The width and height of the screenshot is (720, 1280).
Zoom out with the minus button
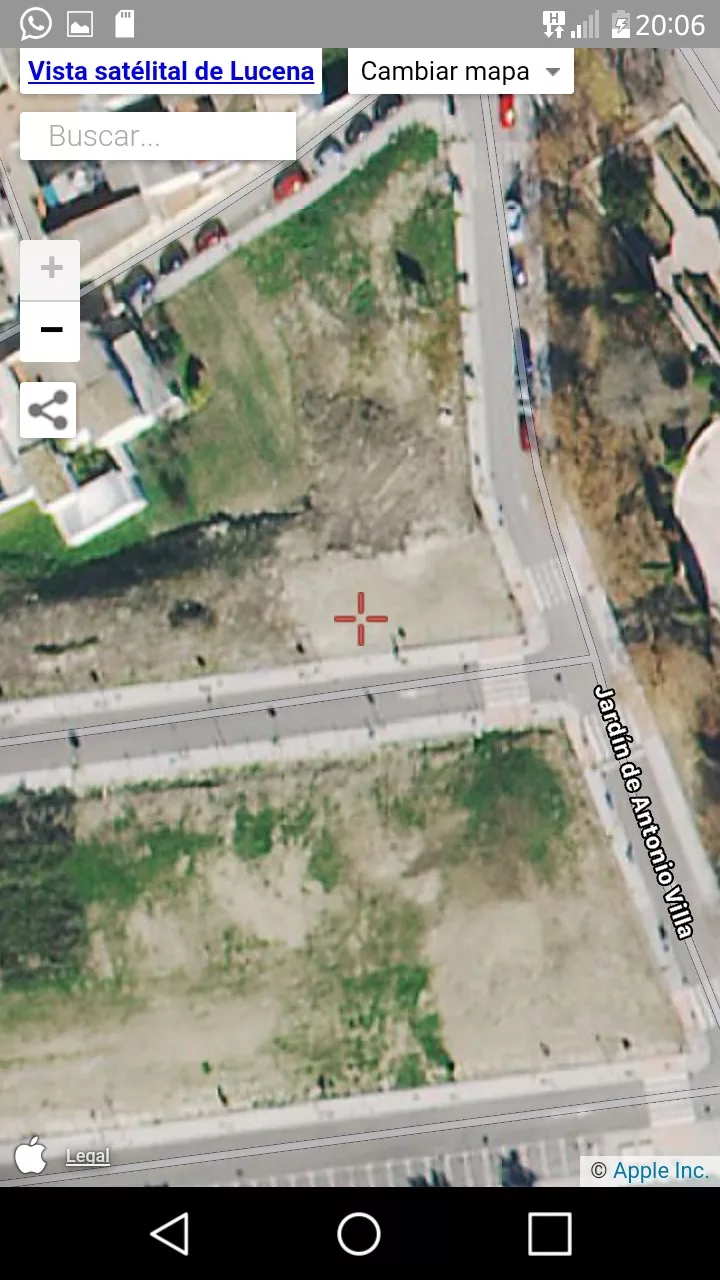[51, 331]
